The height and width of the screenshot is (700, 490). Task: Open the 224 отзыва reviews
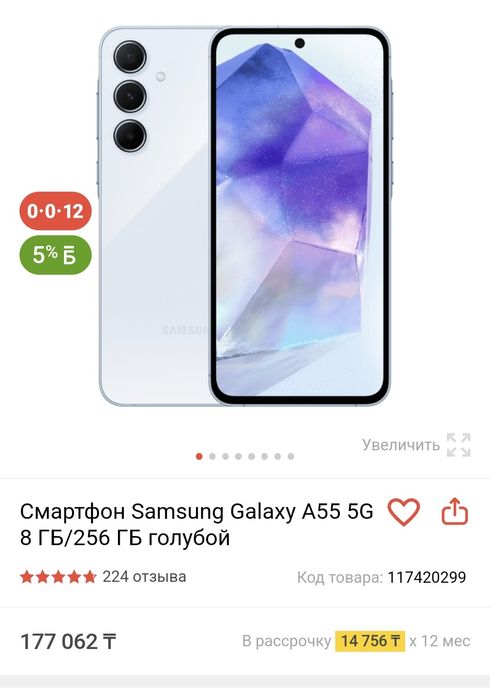point(144,577)
